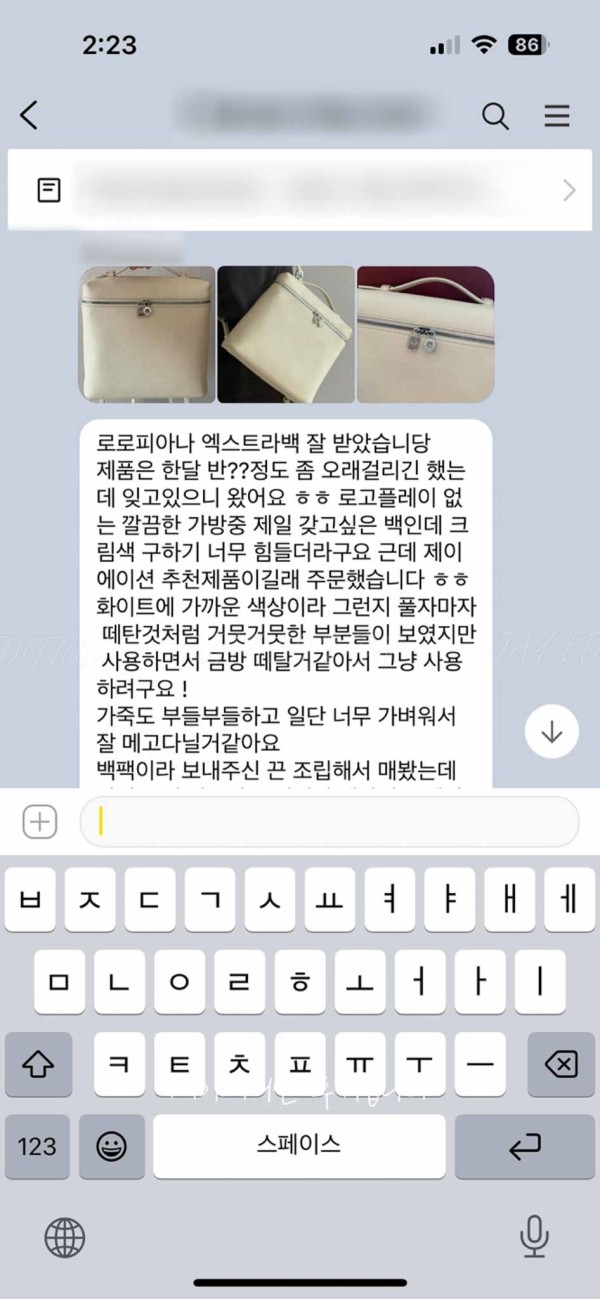Tap the backspace key
Image resolution: width=600 pixels, height=1299 pixels.
[561, 1064]
